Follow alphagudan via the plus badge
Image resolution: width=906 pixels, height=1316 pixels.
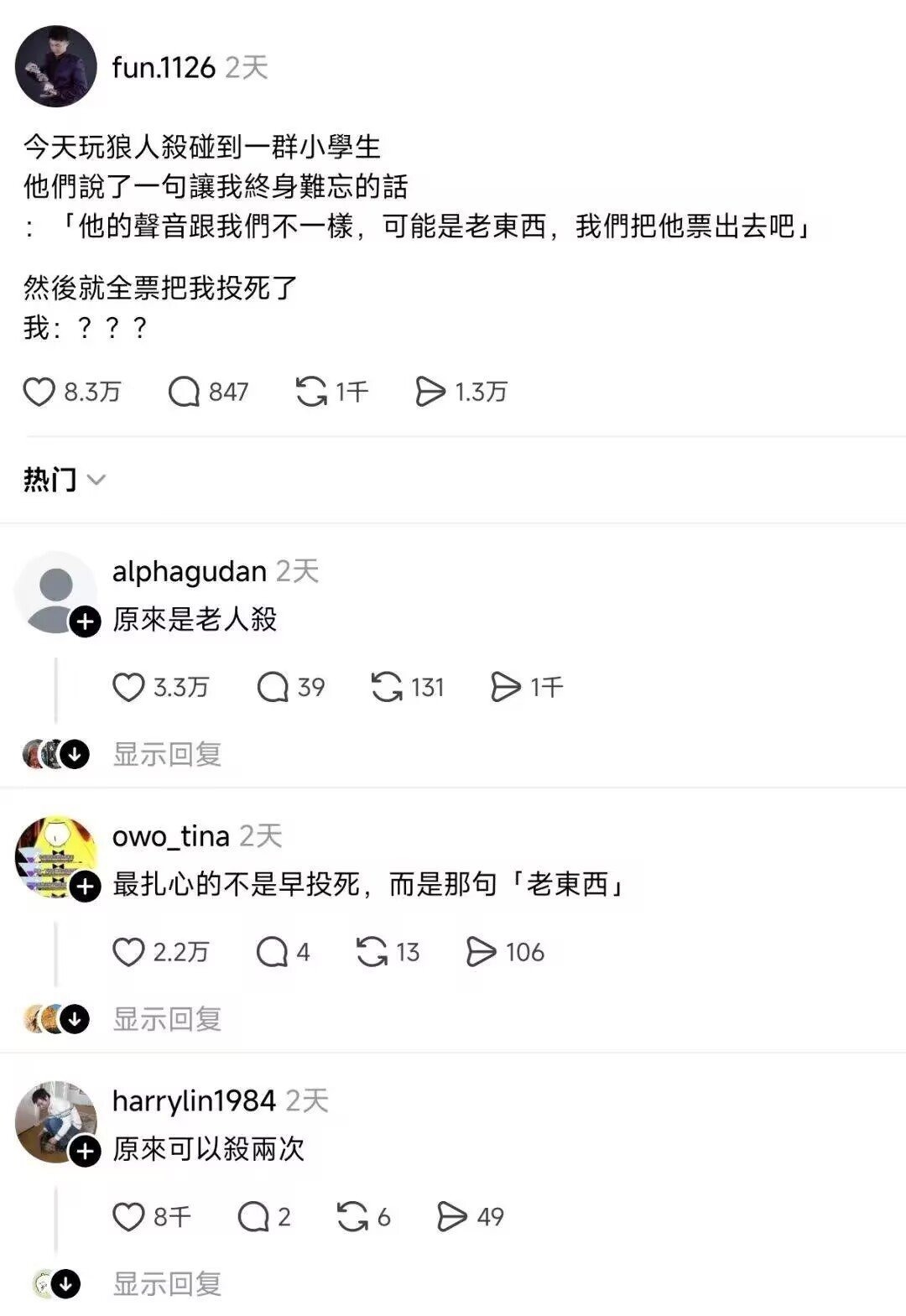click(85, 622)
